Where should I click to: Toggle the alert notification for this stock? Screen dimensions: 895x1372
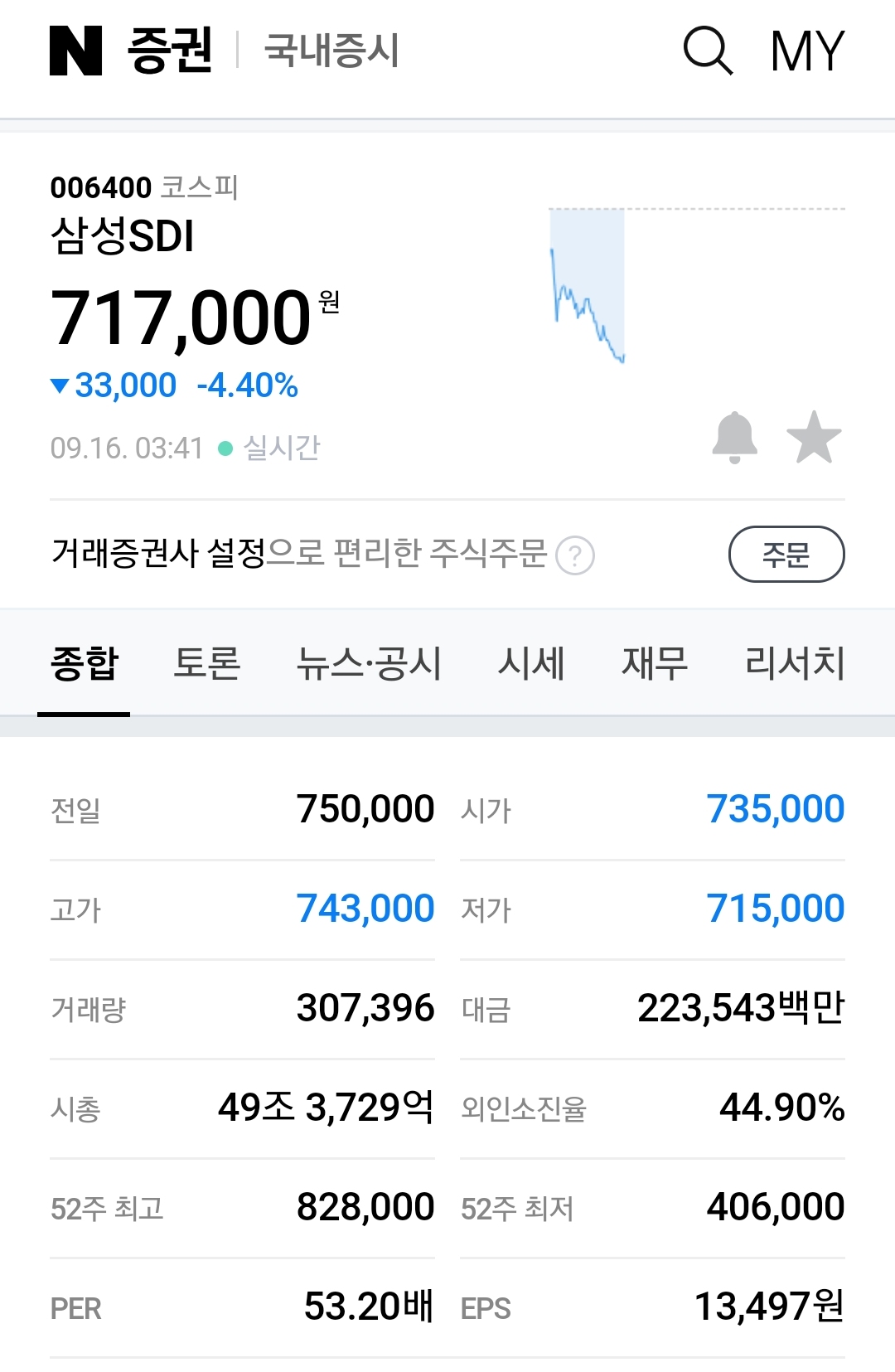click(736, 438)
